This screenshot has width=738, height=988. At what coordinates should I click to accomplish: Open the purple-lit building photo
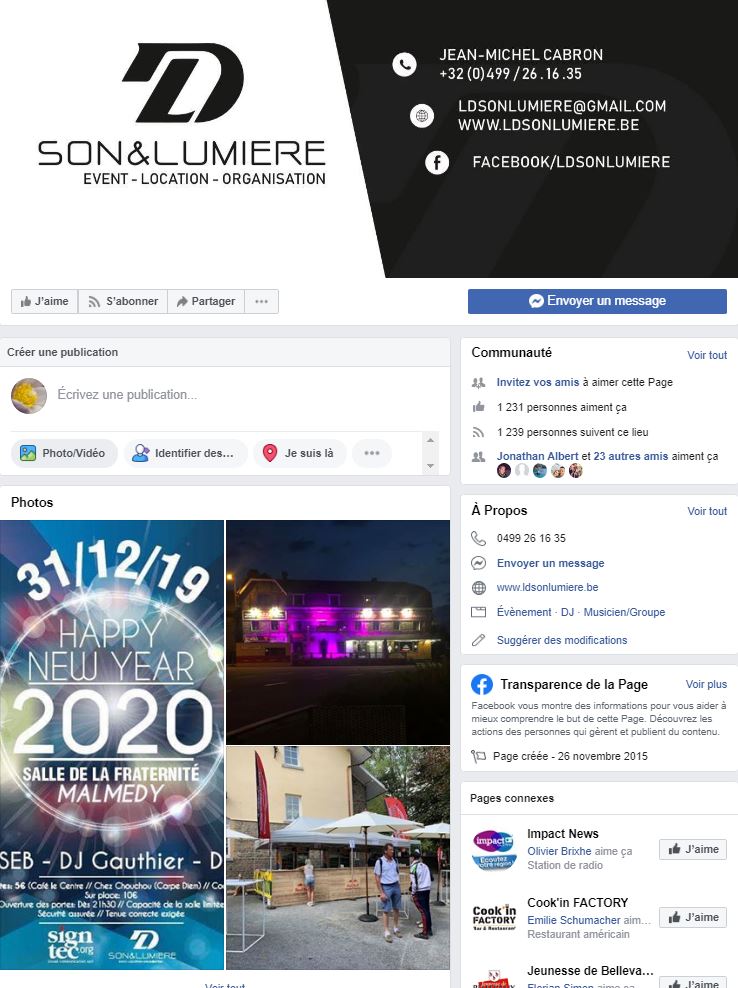tap(338, 630)
